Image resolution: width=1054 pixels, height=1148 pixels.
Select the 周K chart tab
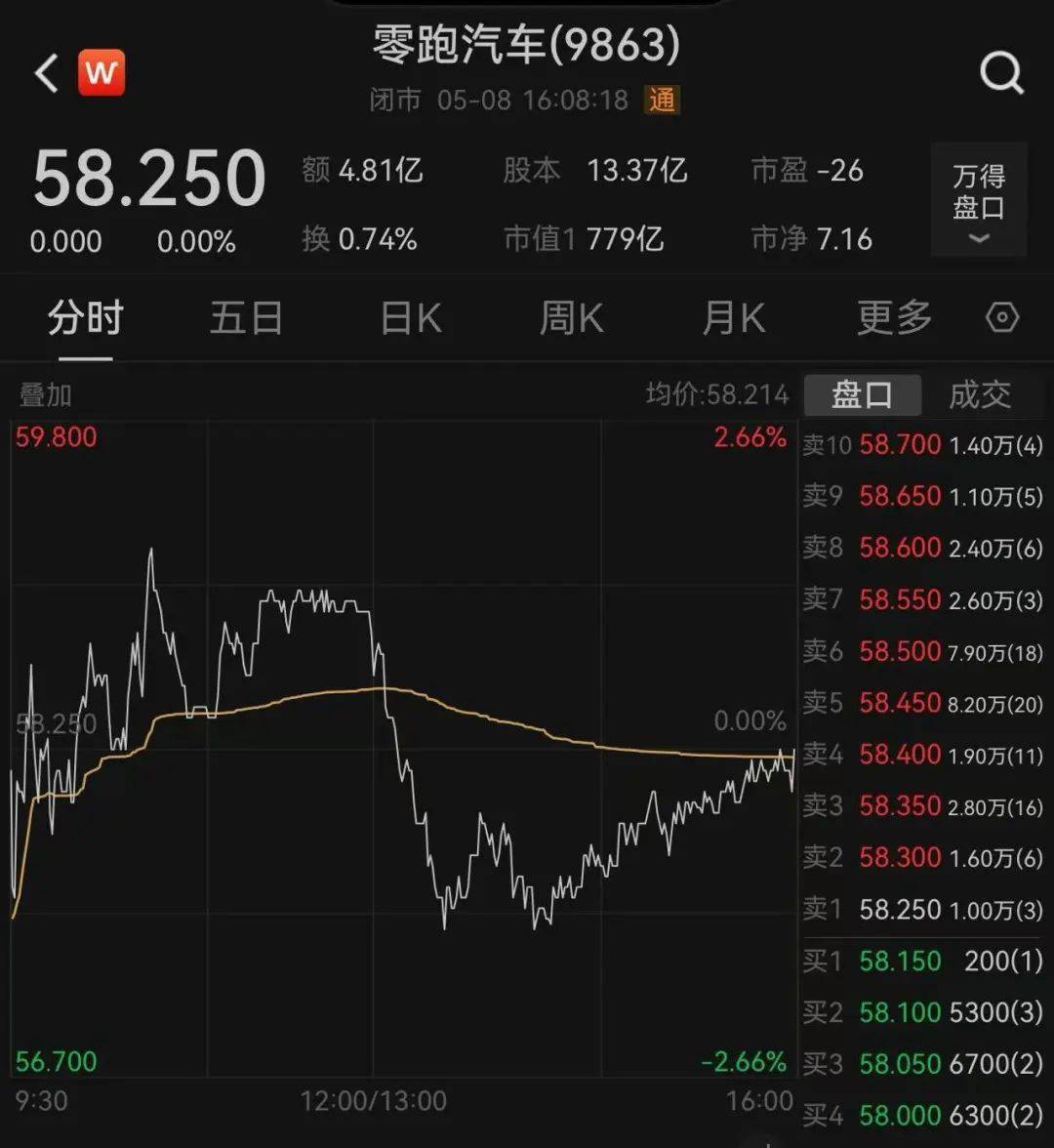[x=571, y=318]
